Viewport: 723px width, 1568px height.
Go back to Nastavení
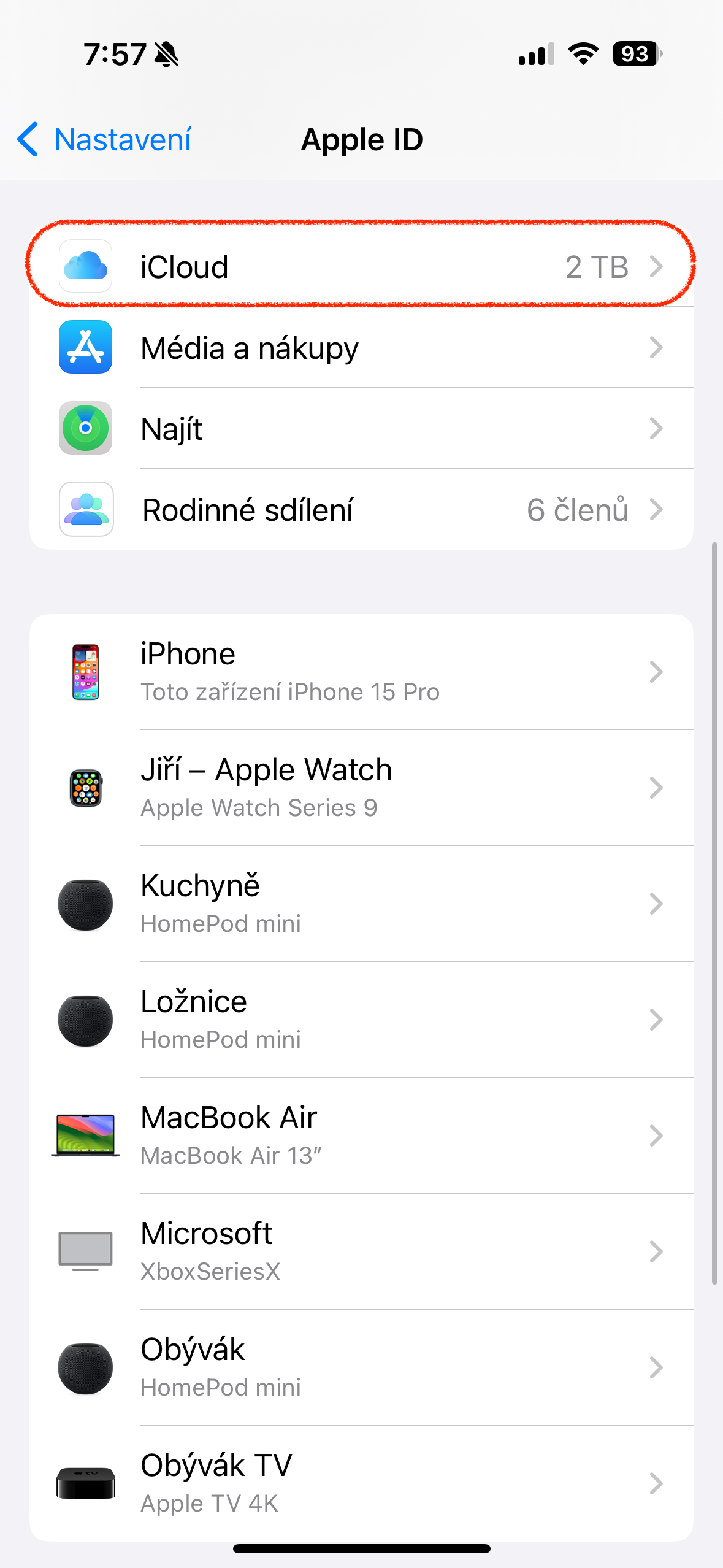click(x=104, y=140)
